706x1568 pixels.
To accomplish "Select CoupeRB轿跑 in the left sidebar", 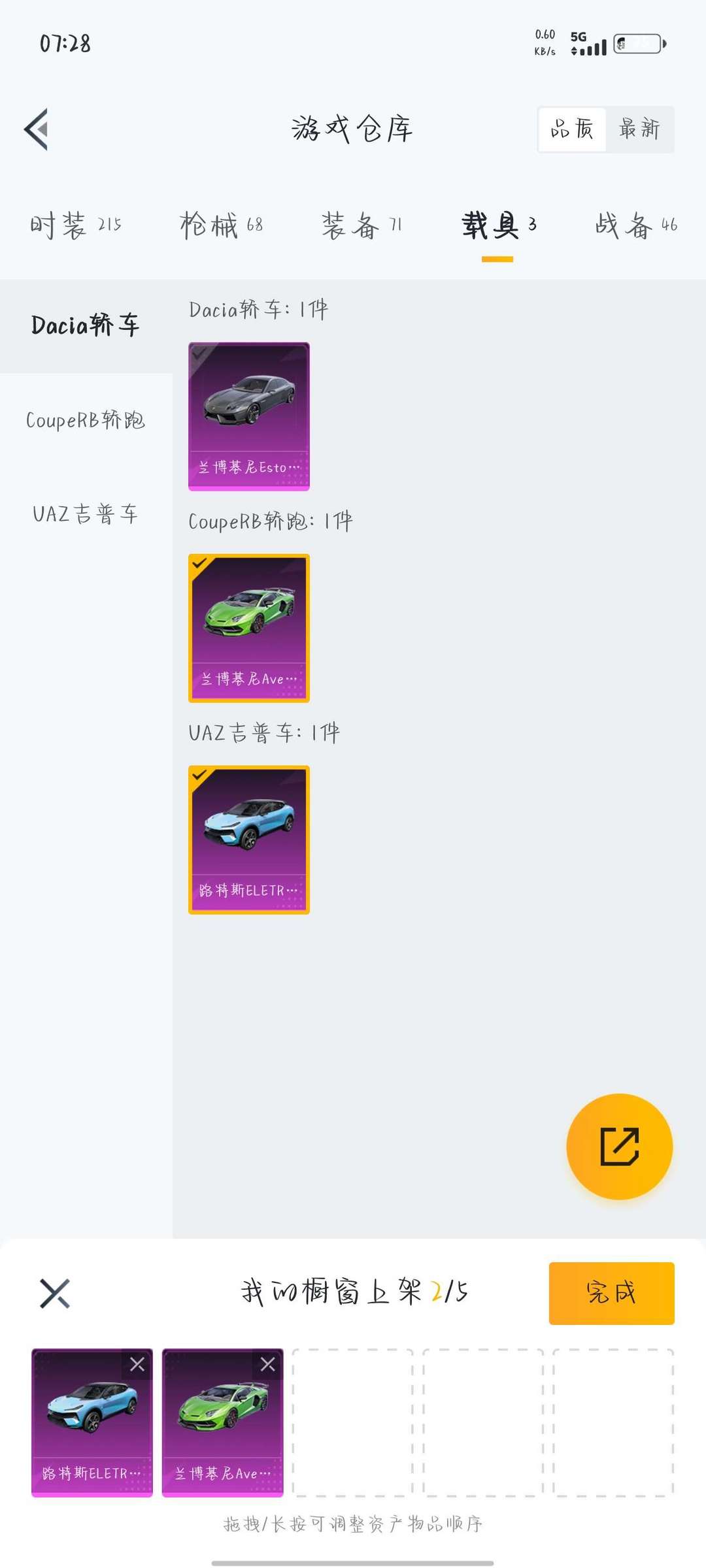I will click(86, 421).
